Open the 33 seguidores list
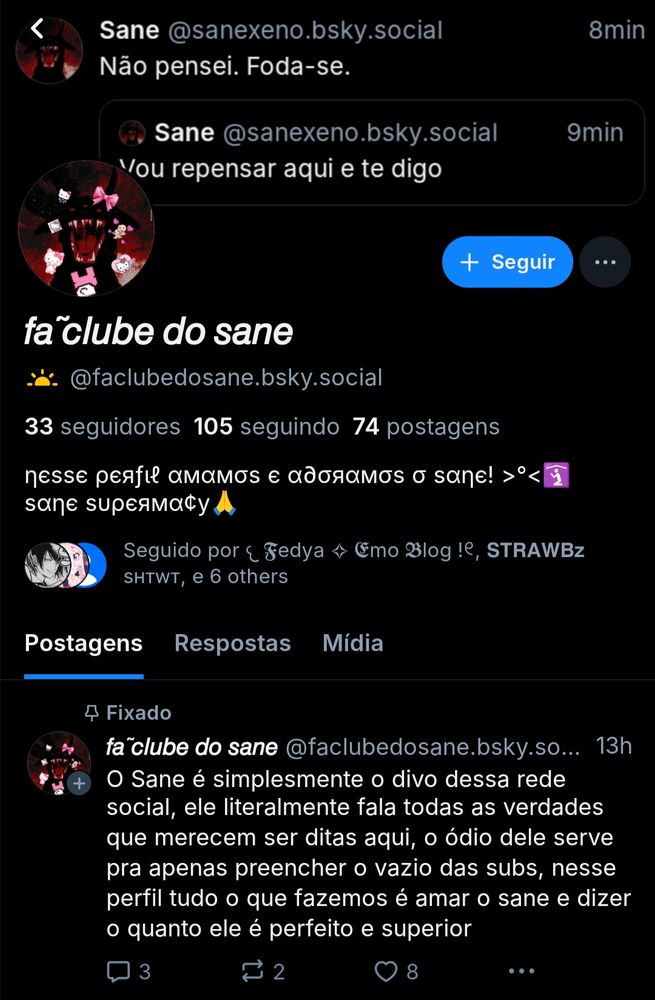This screenshot has height=1000, width=655. coord(102,427)
